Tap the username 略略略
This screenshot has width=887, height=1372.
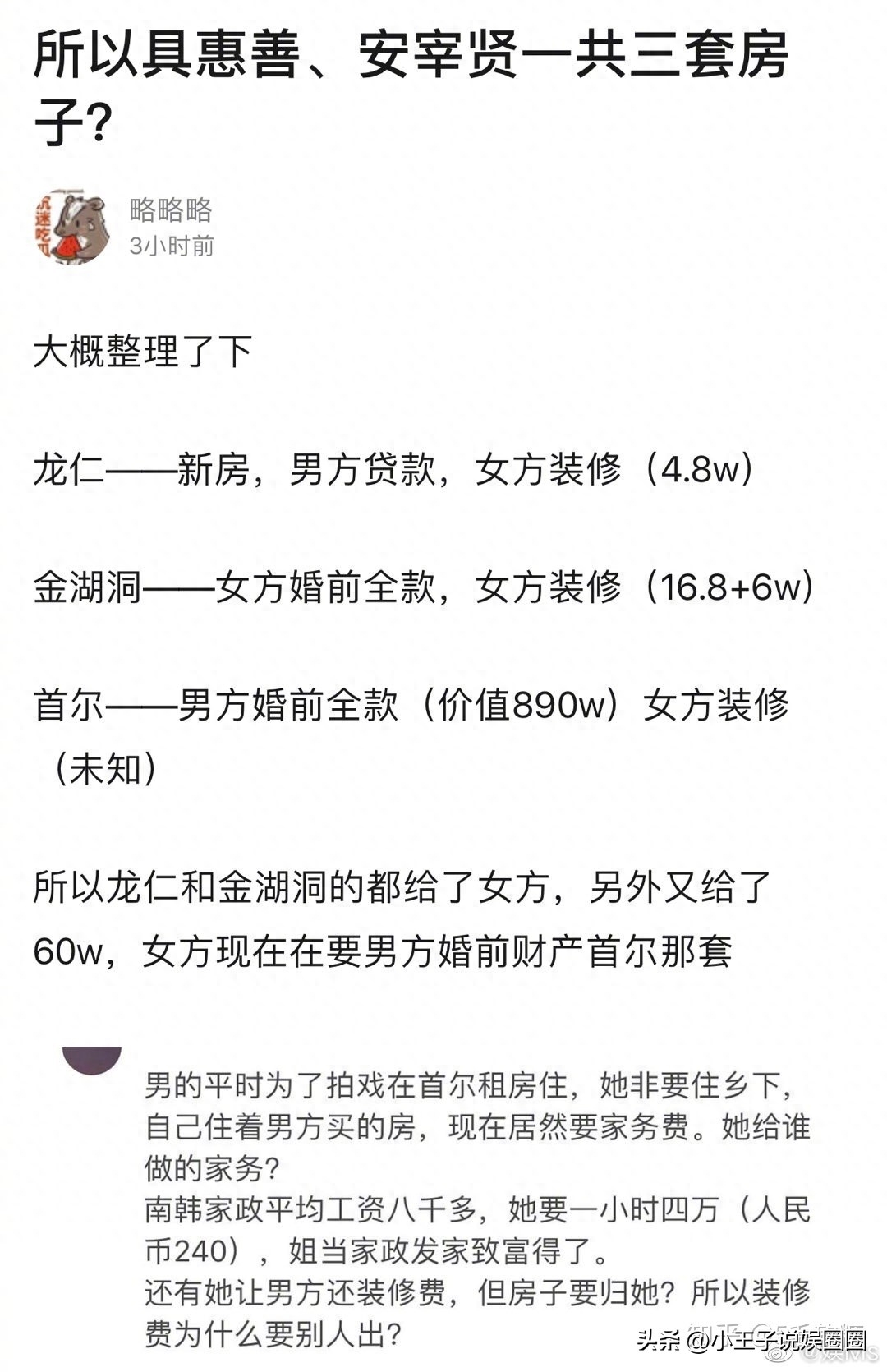pyautogui.click(x=171, y=210)
